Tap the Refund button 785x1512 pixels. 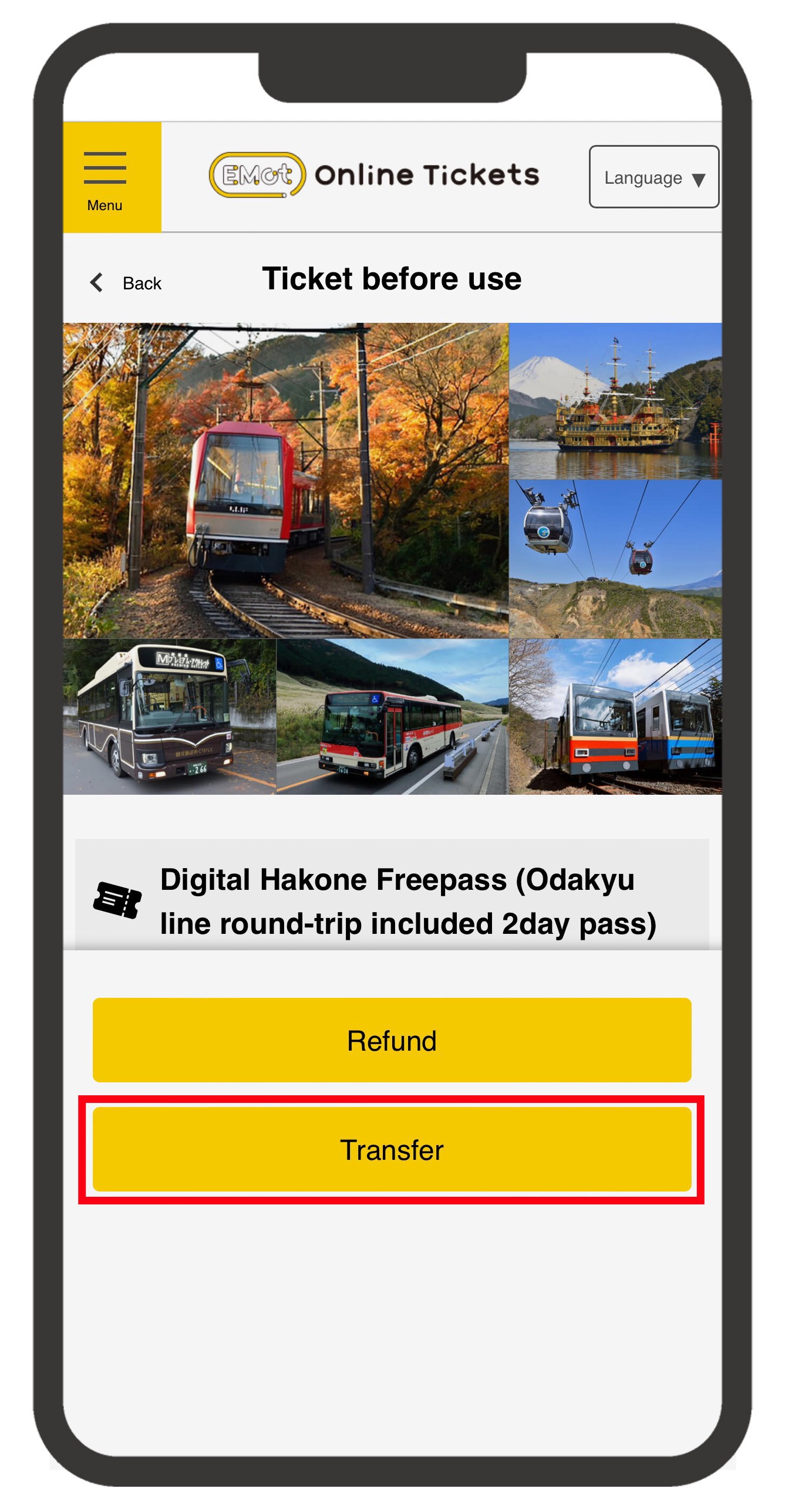tap(392, 1040)
